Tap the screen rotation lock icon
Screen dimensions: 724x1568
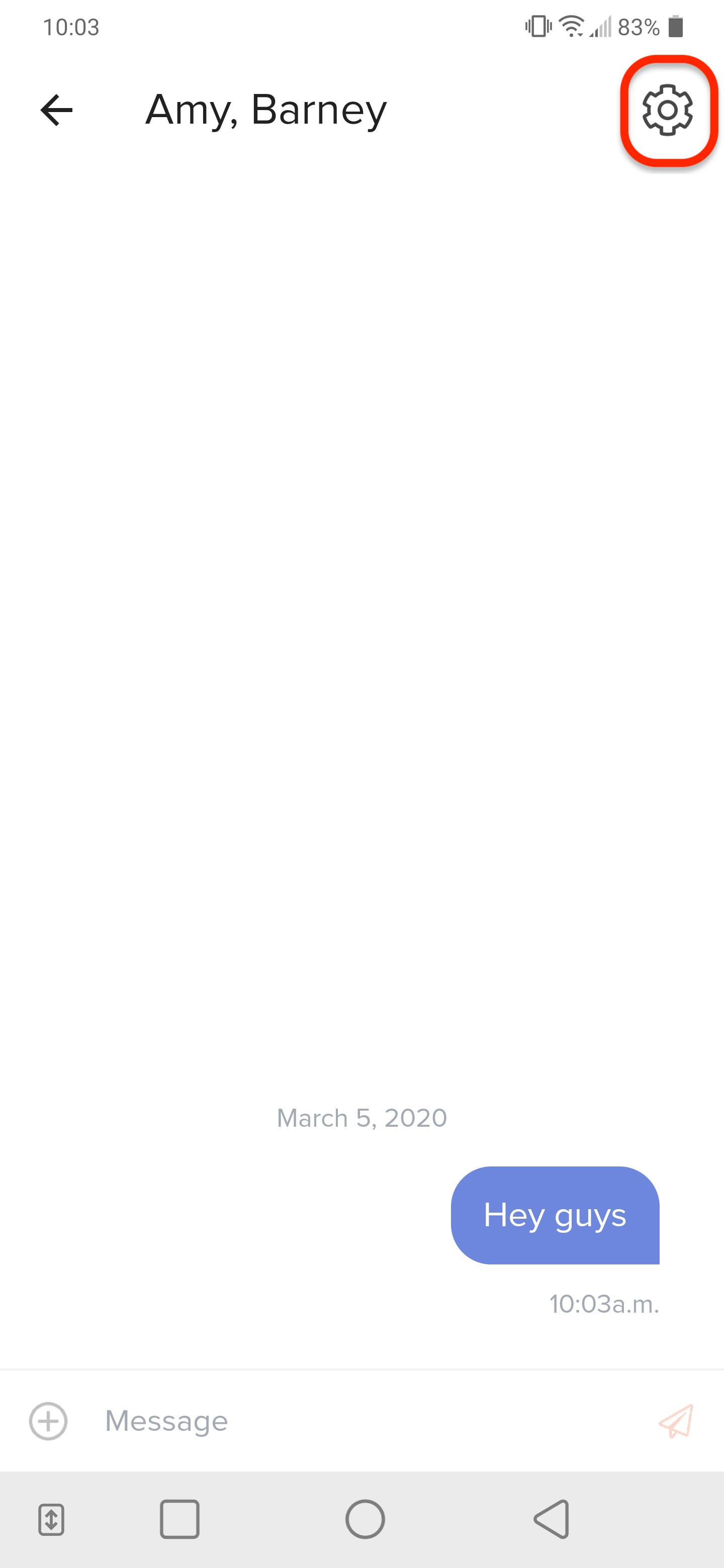coord(51,1520)
